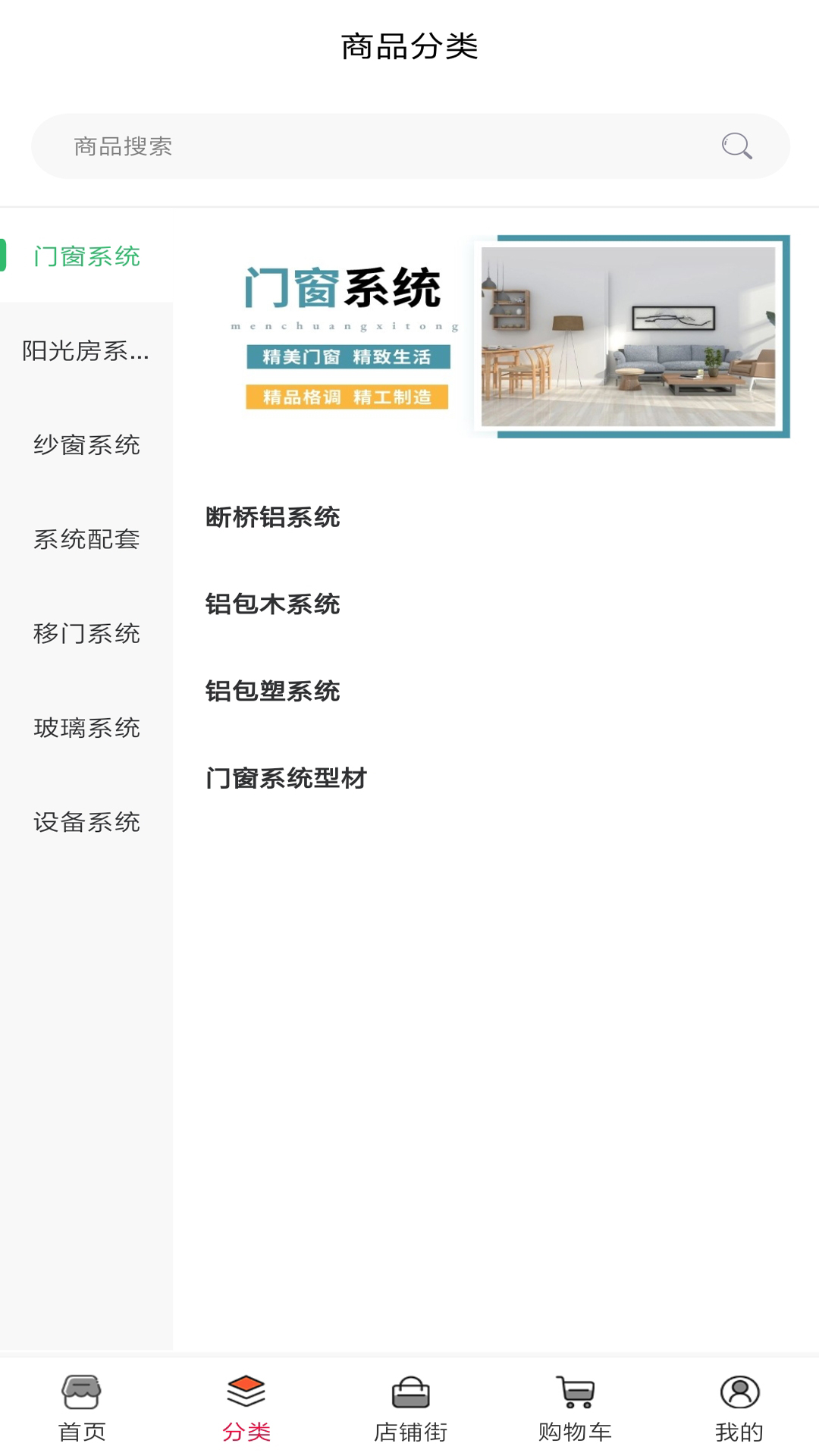Select 阳光房系统 category
This screenshot has width=819, height=1456.
(x=86, y=351)
